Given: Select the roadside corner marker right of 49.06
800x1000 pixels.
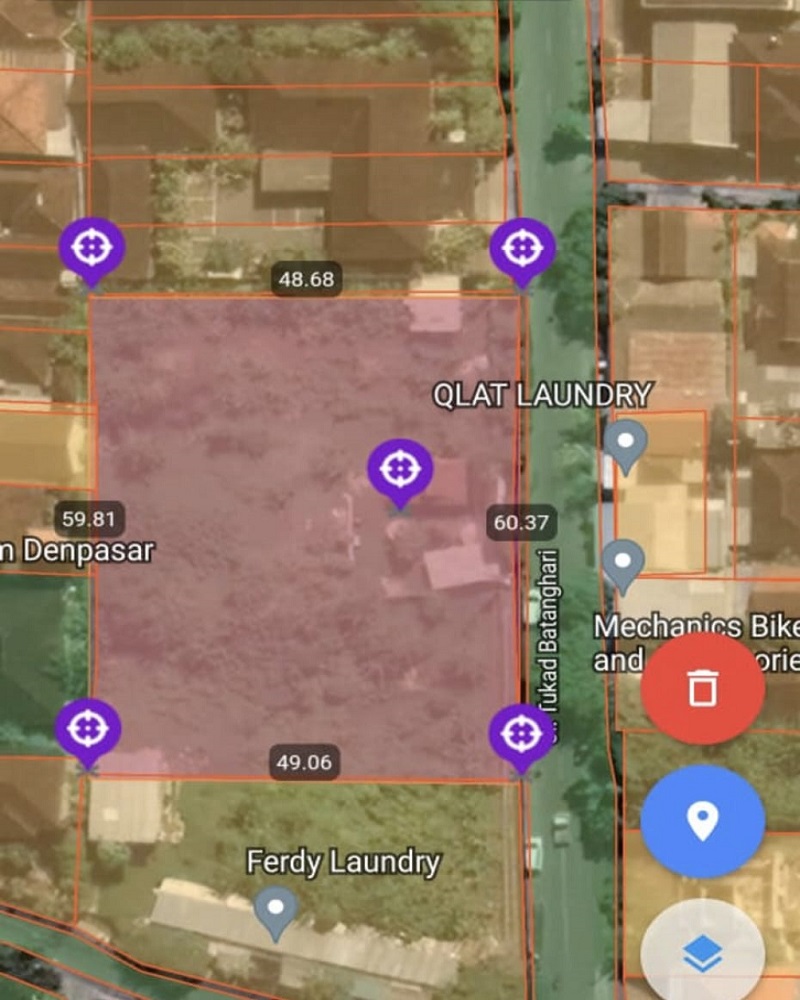Looking at the screenshot, I should (521, 733).
